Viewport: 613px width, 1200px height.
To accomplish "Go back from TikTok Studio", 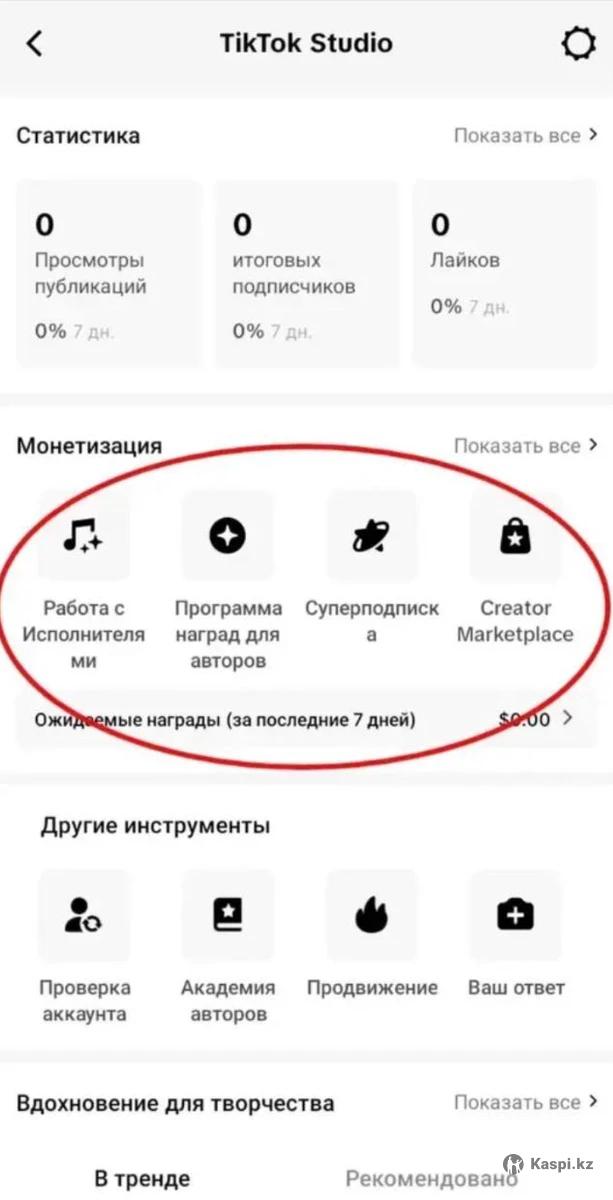I will [x=35, y=44].
